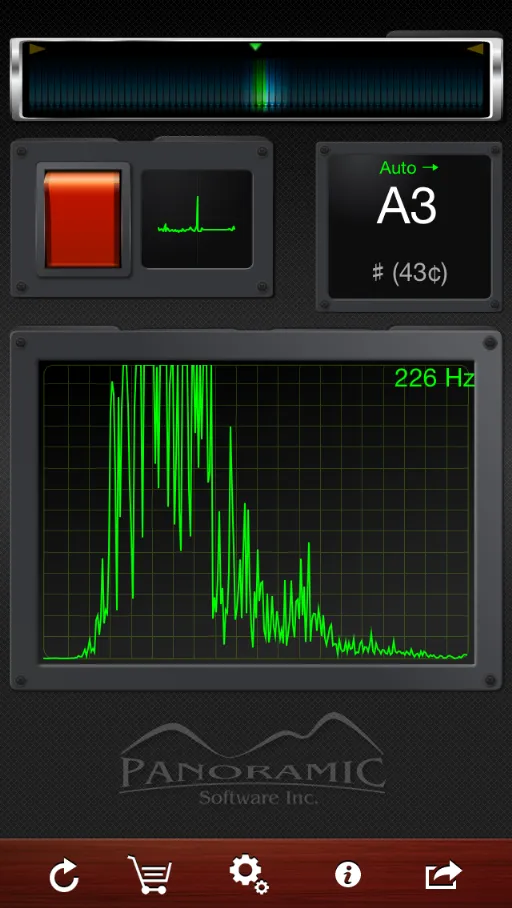Open settings via the gears icon
This screenshot has width=512, height=908.
point(249,874)
